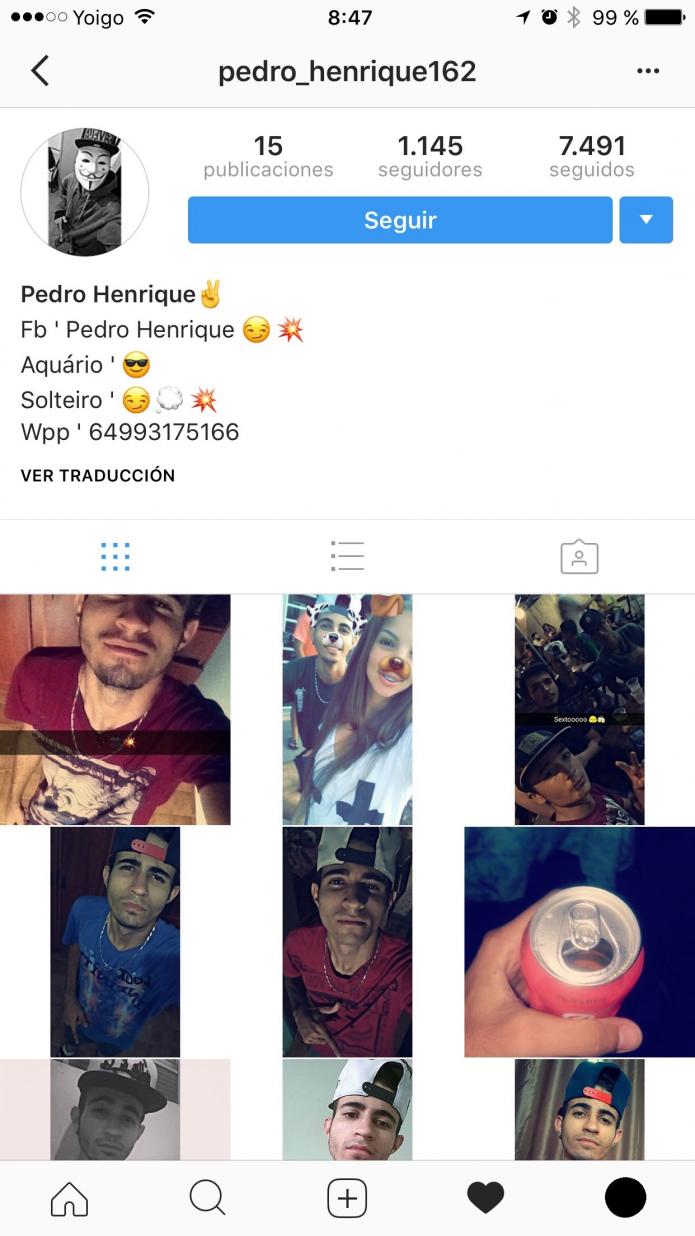This screenshot has height=1236, width=695.
Task: Create a new post with plus icon
Action: pos(347,1197)
